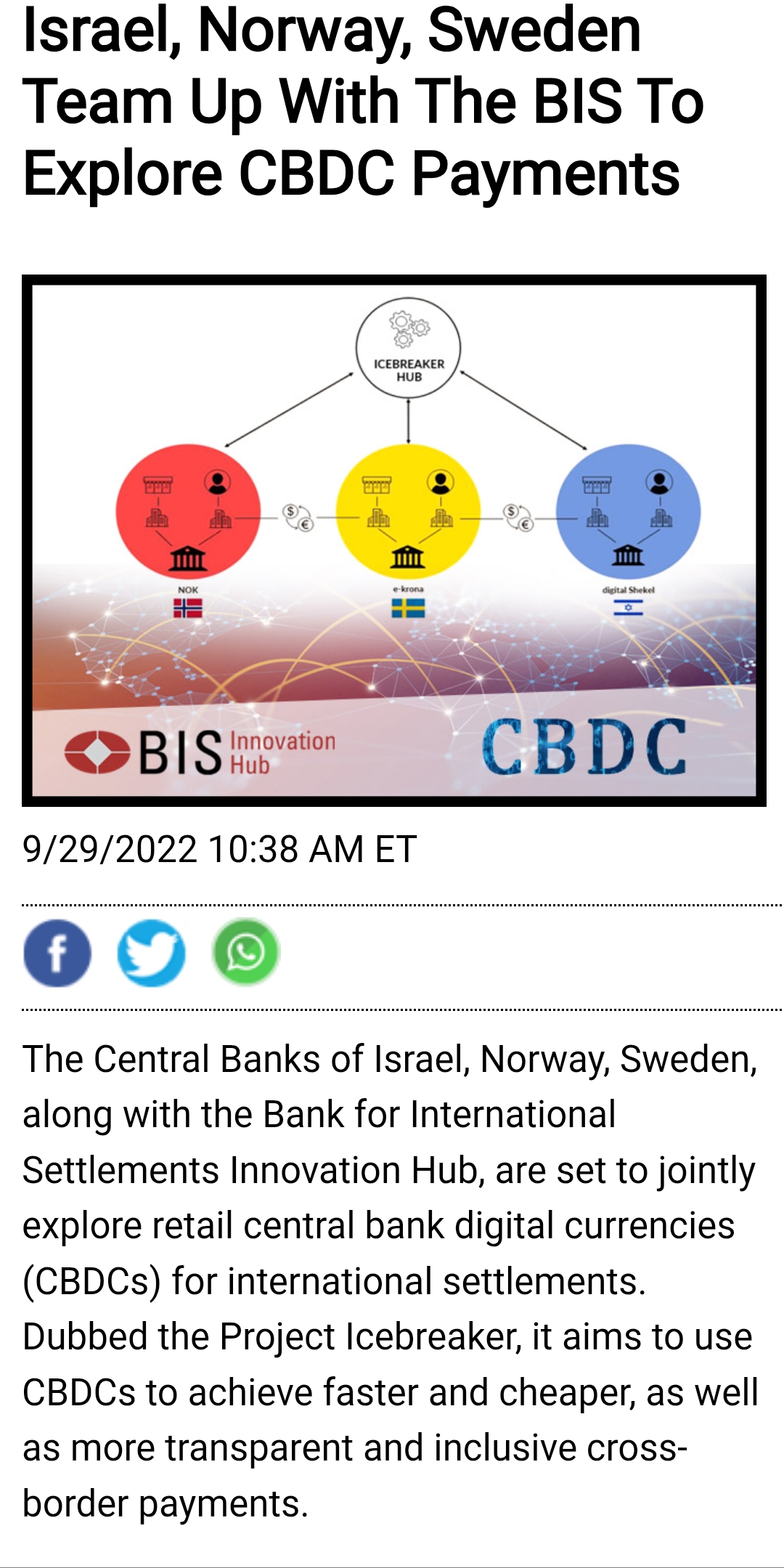This screenshot has width=784, height=1568.
Task: Share the article via WhatsApp
Action: click(x=246, y=953)
